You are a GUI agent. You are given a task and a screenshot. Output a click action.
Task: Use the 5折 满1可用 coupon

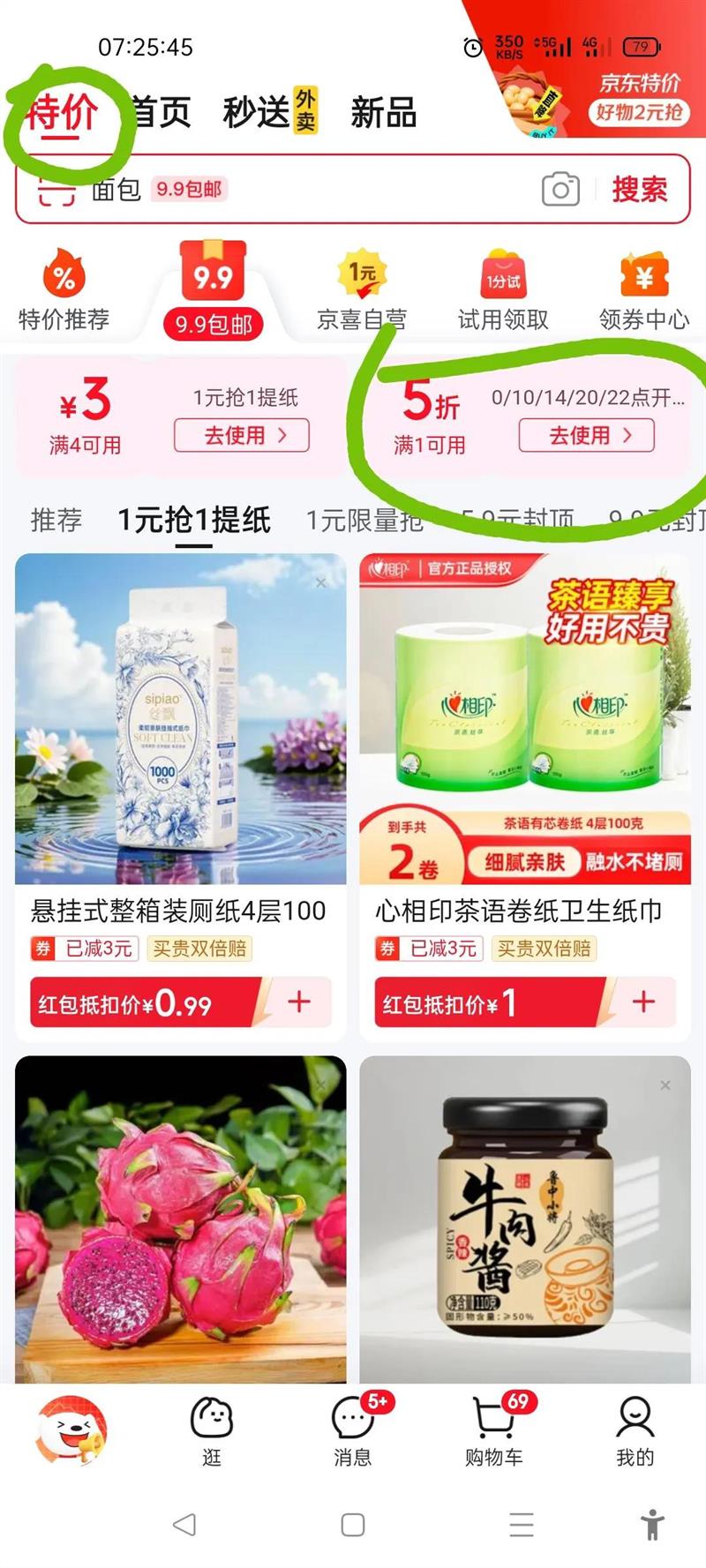(x=587, y=435)
